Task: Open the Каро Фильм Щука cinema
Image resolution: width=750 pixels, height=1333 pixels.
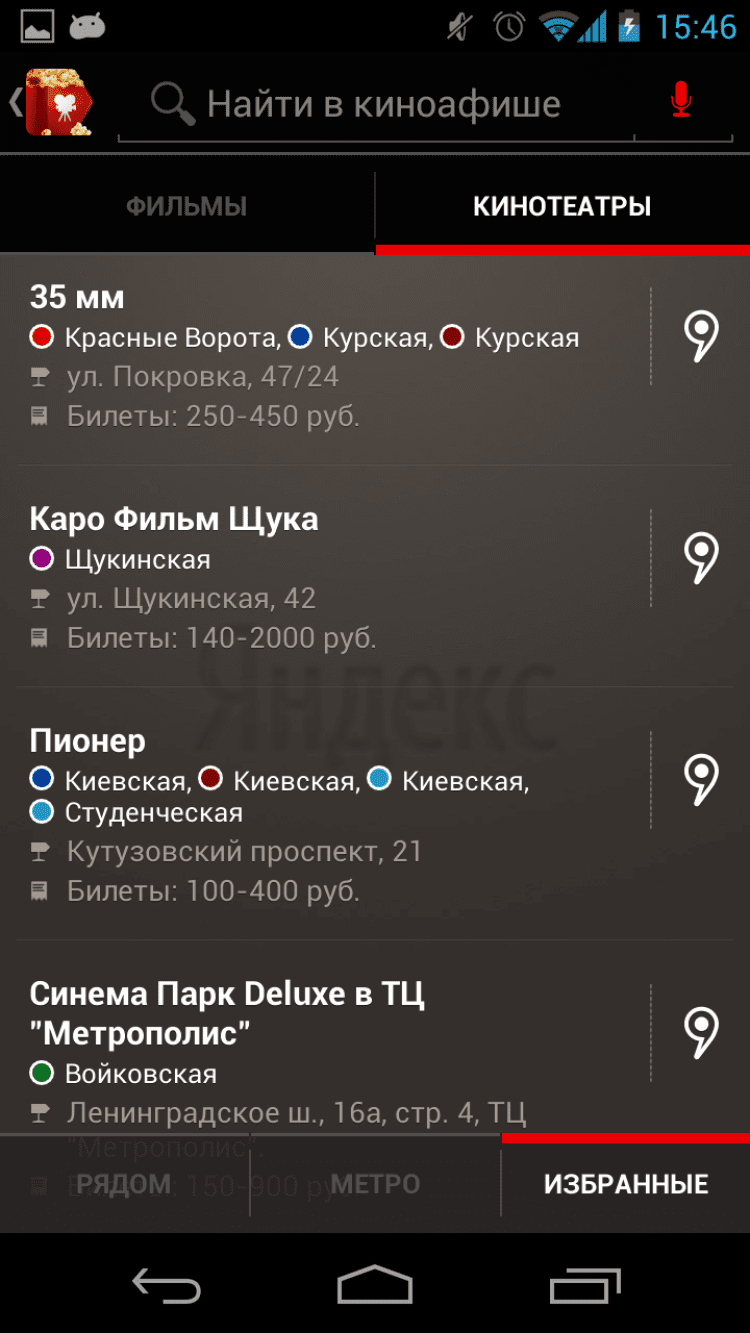Action: click(320, 577)
